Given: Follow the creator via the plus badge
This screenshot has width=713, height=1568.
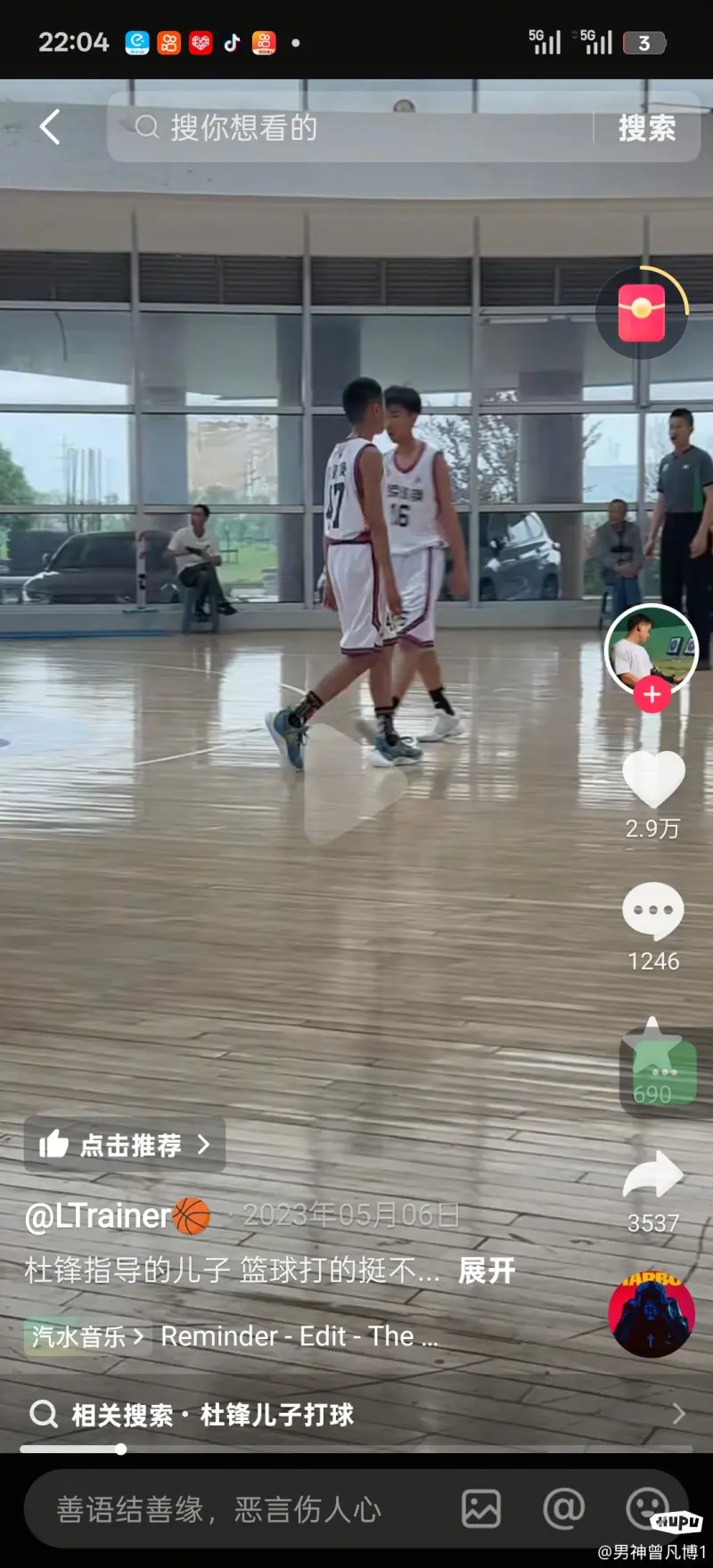Looking at the screenshot, I should 652,694.
